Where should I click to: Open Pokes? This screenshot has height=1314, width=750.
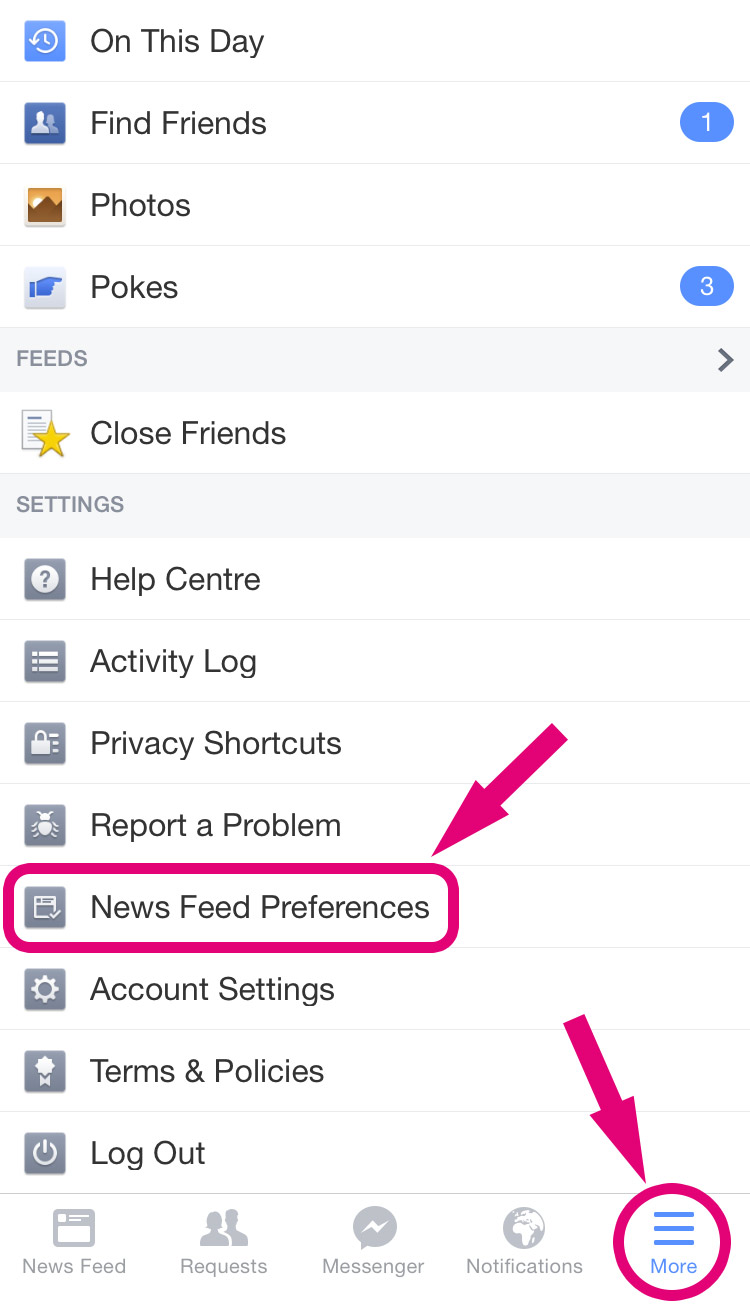tap(375, 287)
